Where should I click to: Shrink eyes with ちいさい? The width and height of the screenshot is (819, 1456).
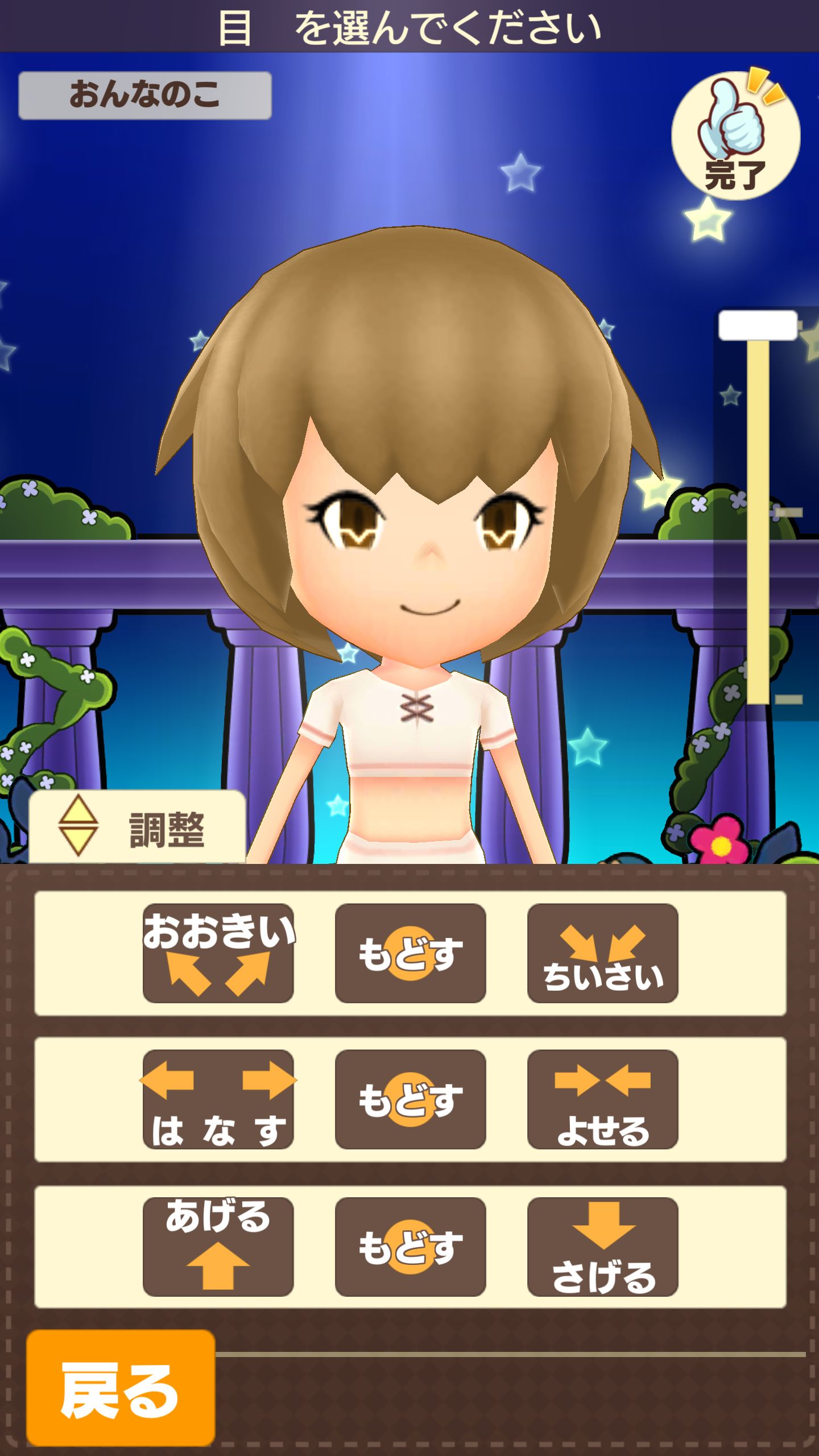[602, 953]
